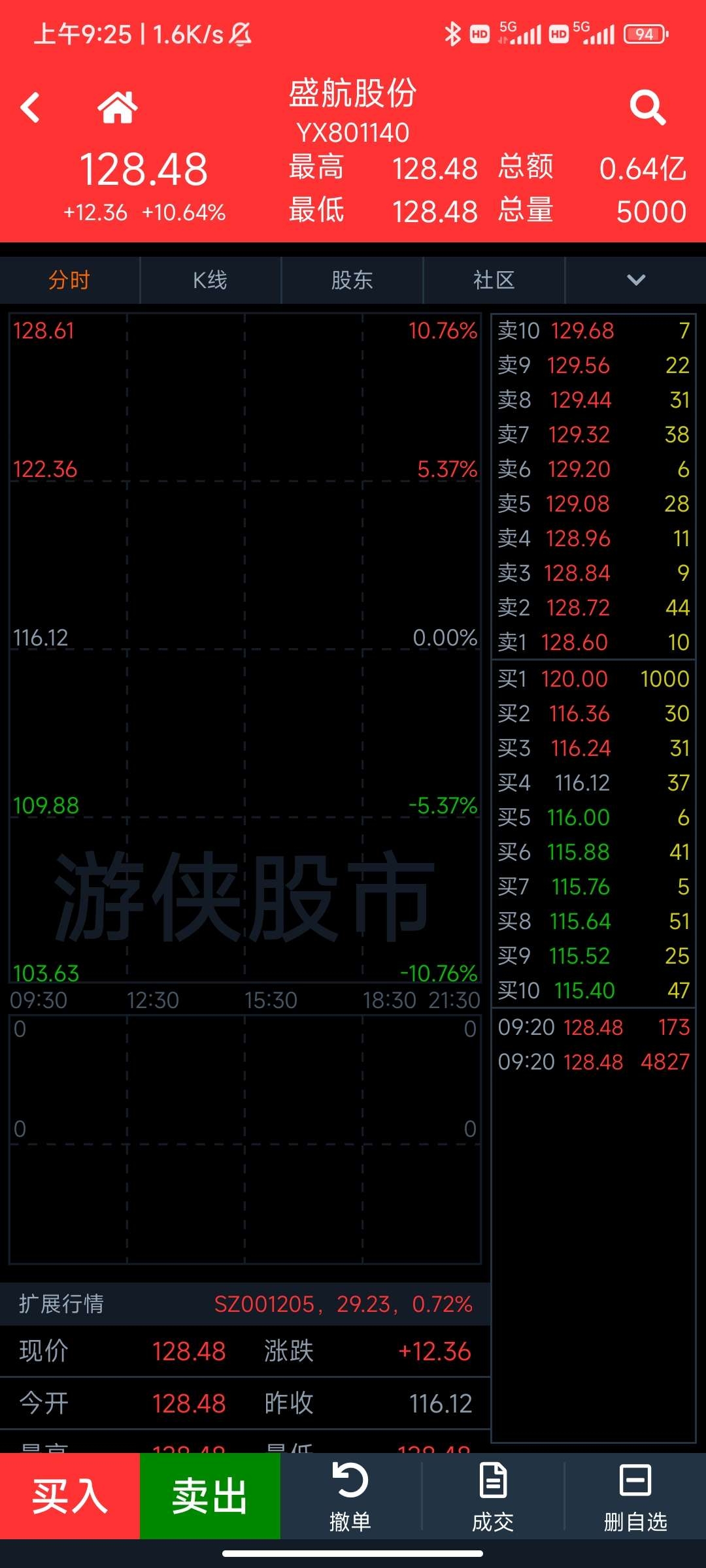Image resolution: width=706 pixels, height=1568 pixels.
Task: Open the 扩展行情 SZ001205 link
Action: coord(343,1304)
